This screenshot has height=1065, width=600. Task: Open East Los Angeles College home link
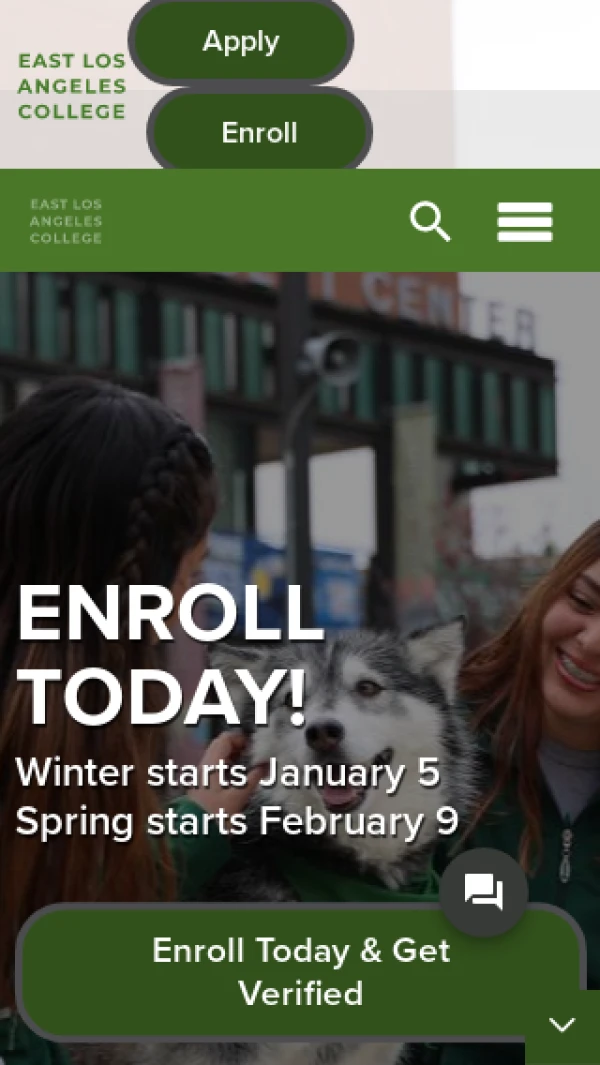pos(66,221)
